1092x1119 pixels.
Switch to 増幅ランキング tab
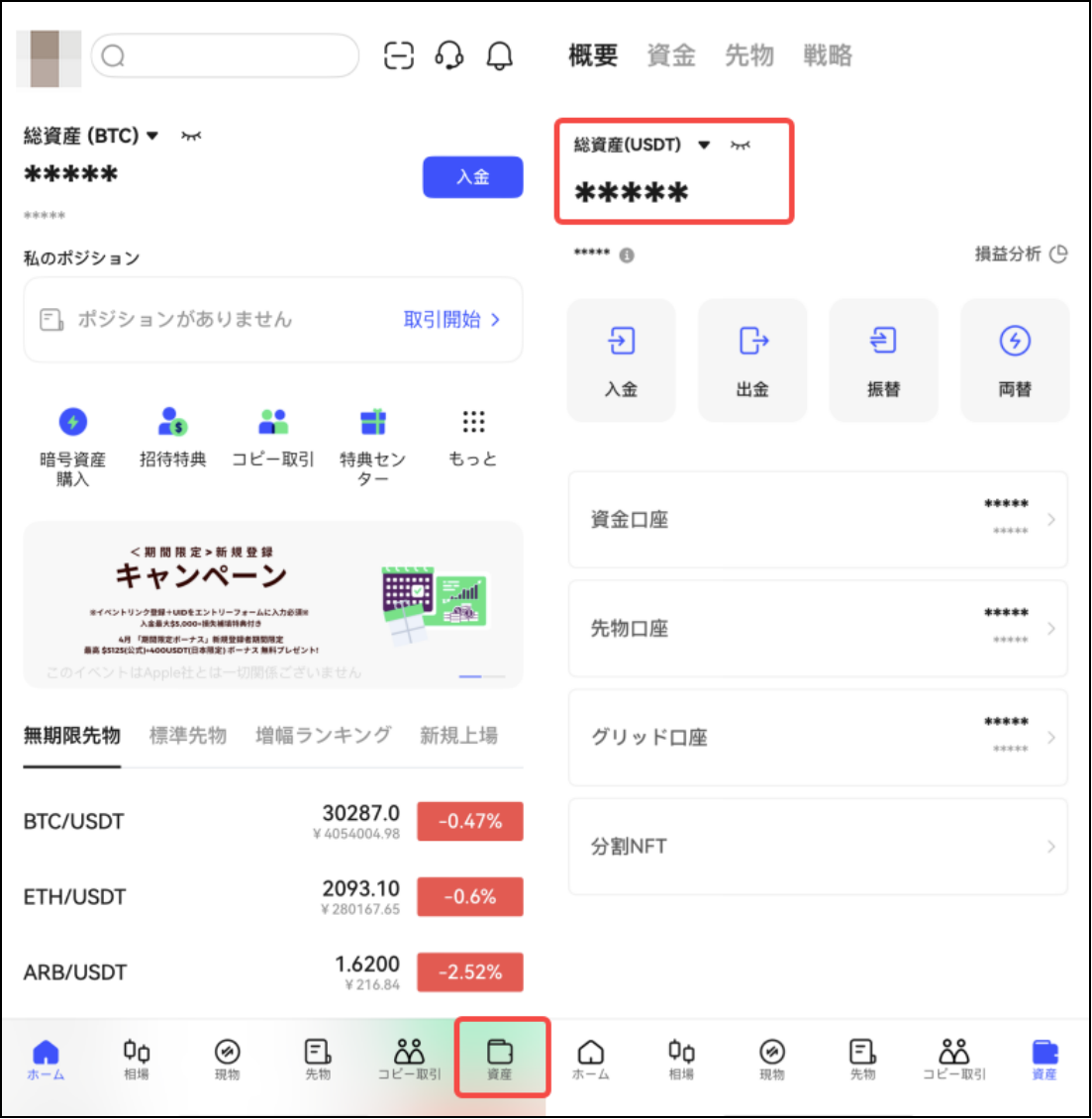[x=323, y=735]
